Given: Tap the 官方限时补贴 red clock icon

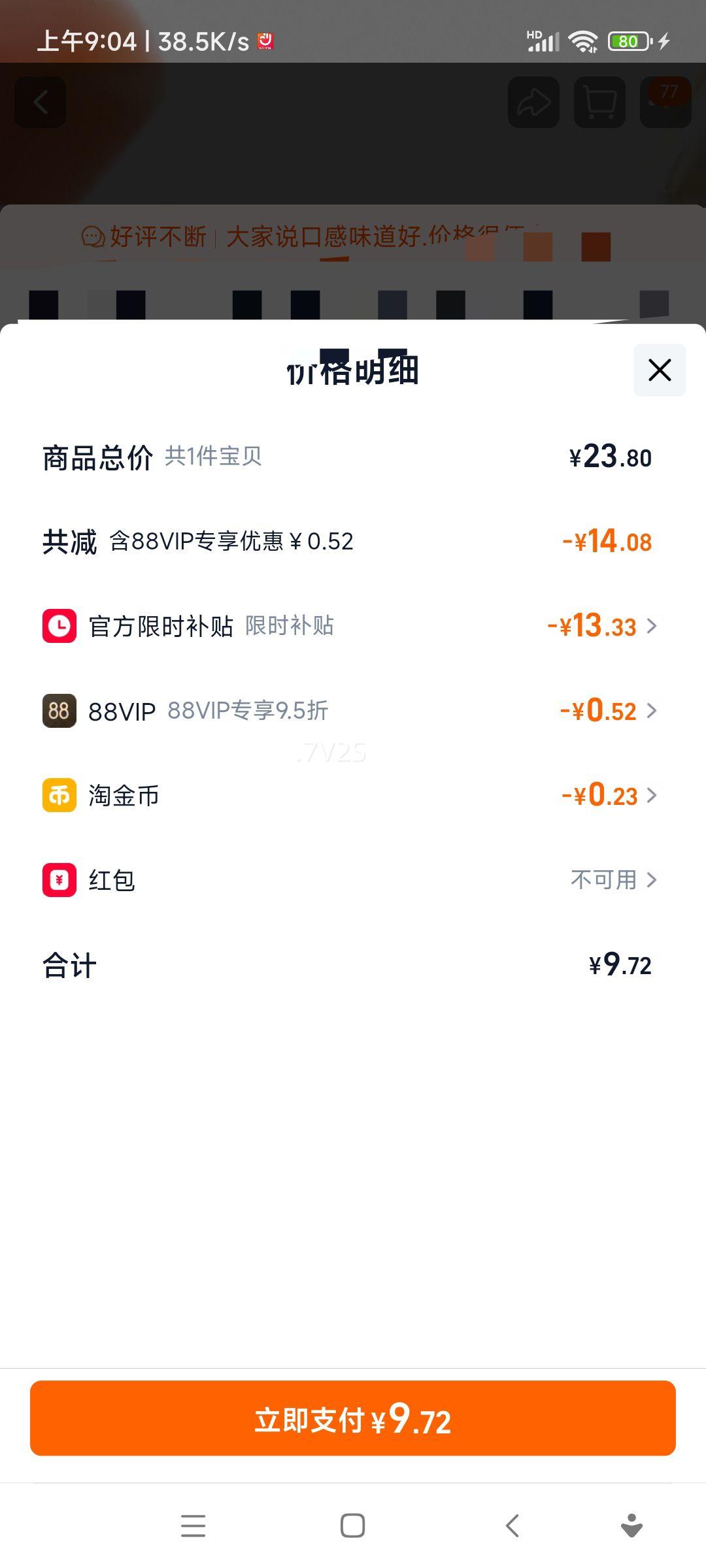Looking at the screenshot, I should 59,627.
